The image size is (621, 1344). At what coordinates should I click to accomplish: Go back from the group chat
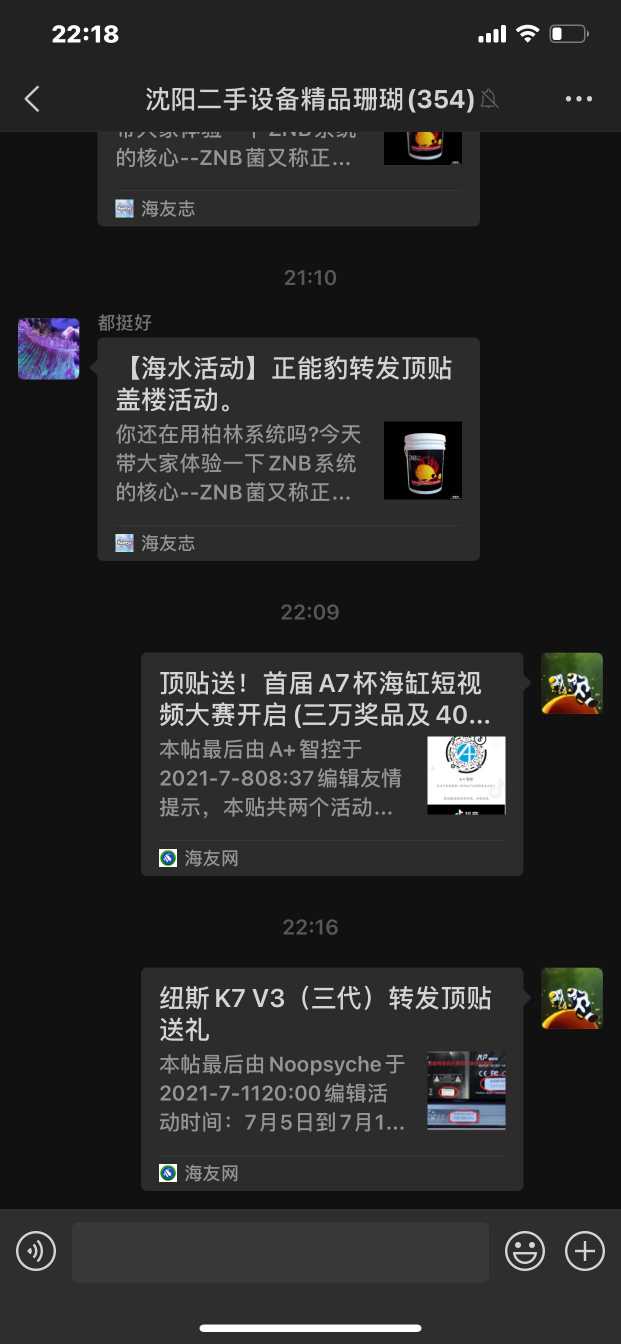click(x=32, y=98)
